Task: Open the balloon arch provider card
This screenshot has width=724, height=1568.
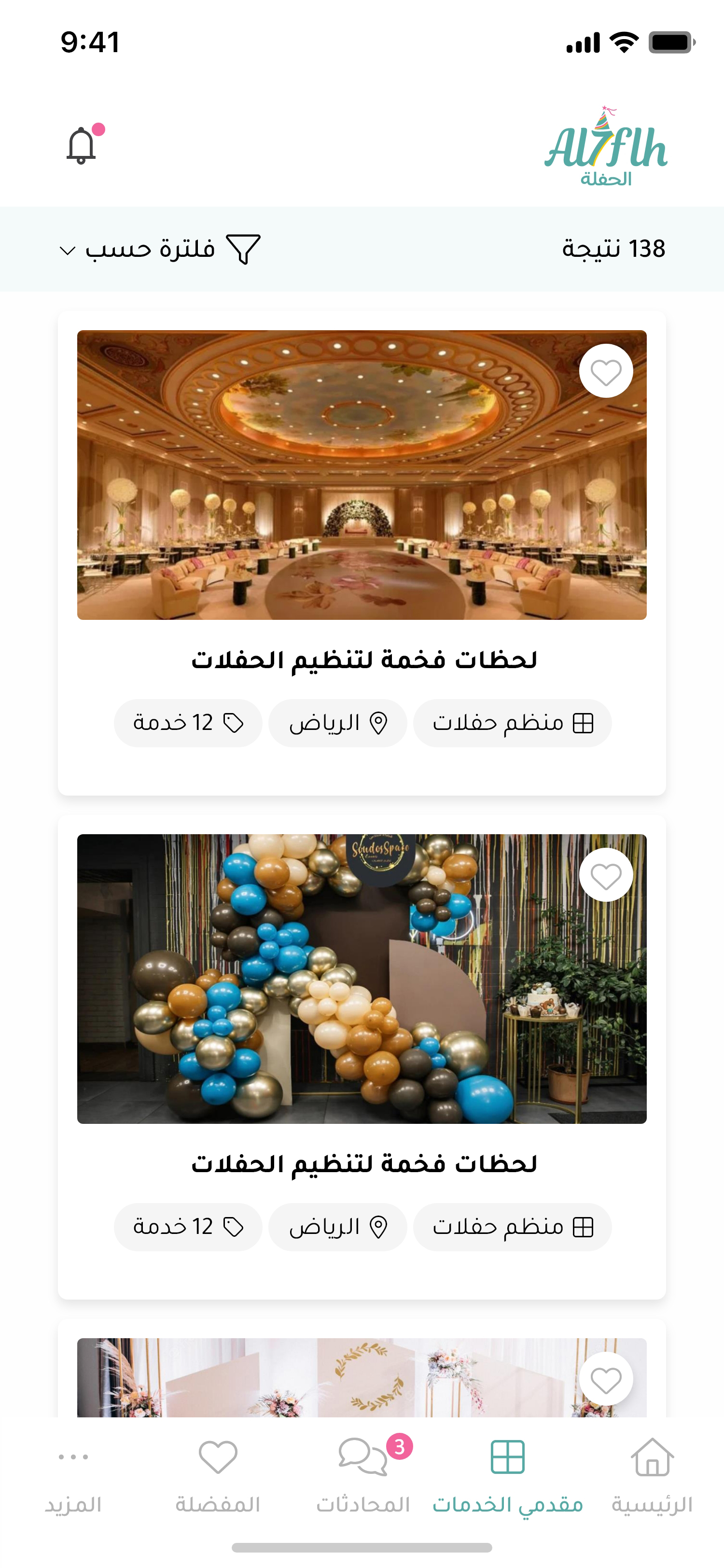Action: (x=362, y=979)
